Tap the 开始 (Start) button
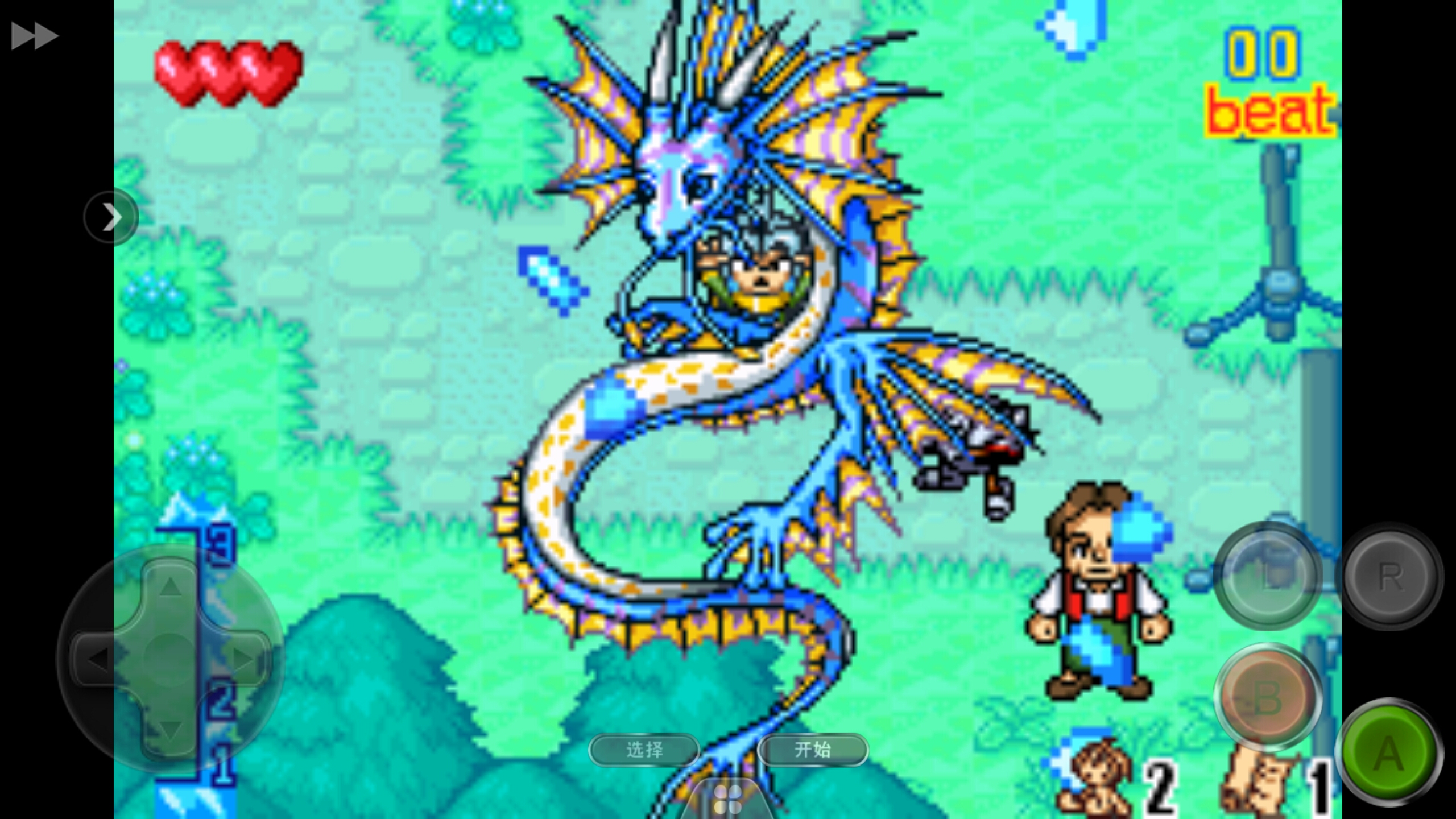Screen dimensions: 1456x819 coord(813,750)
